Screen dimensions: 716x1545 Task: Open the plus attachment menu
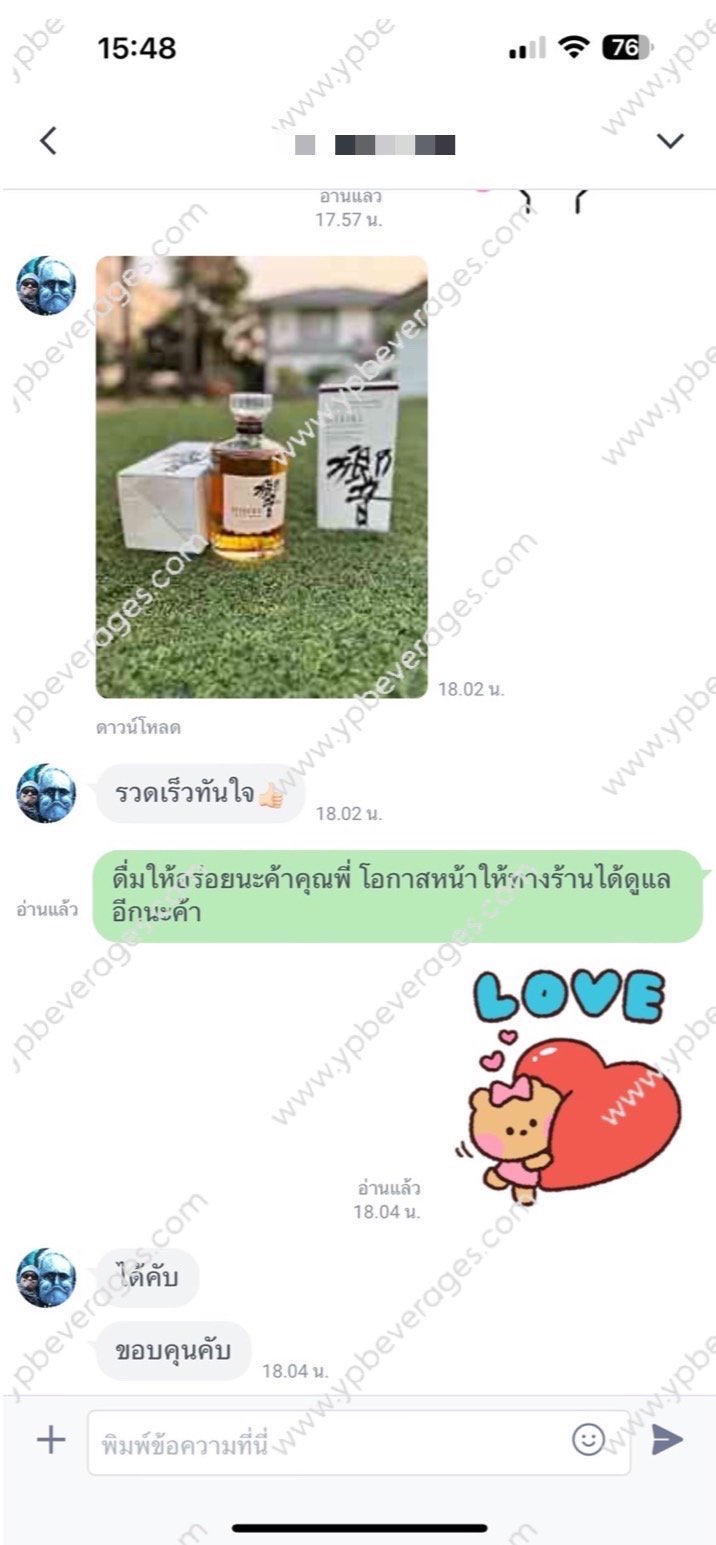click(x=50, y=1440)
